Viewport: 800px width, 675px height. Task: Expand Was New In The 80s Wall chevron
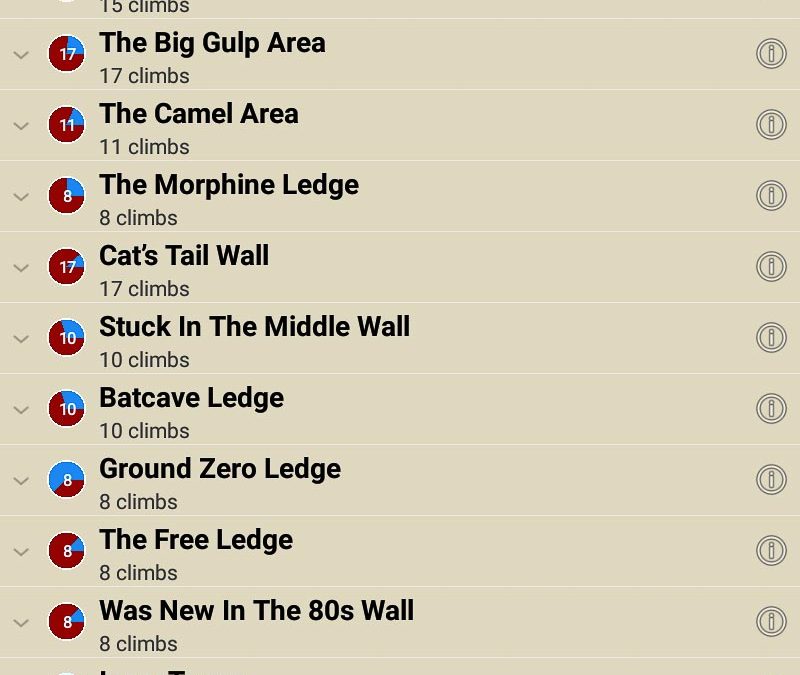pyautogui.click(x=21, y=623)
